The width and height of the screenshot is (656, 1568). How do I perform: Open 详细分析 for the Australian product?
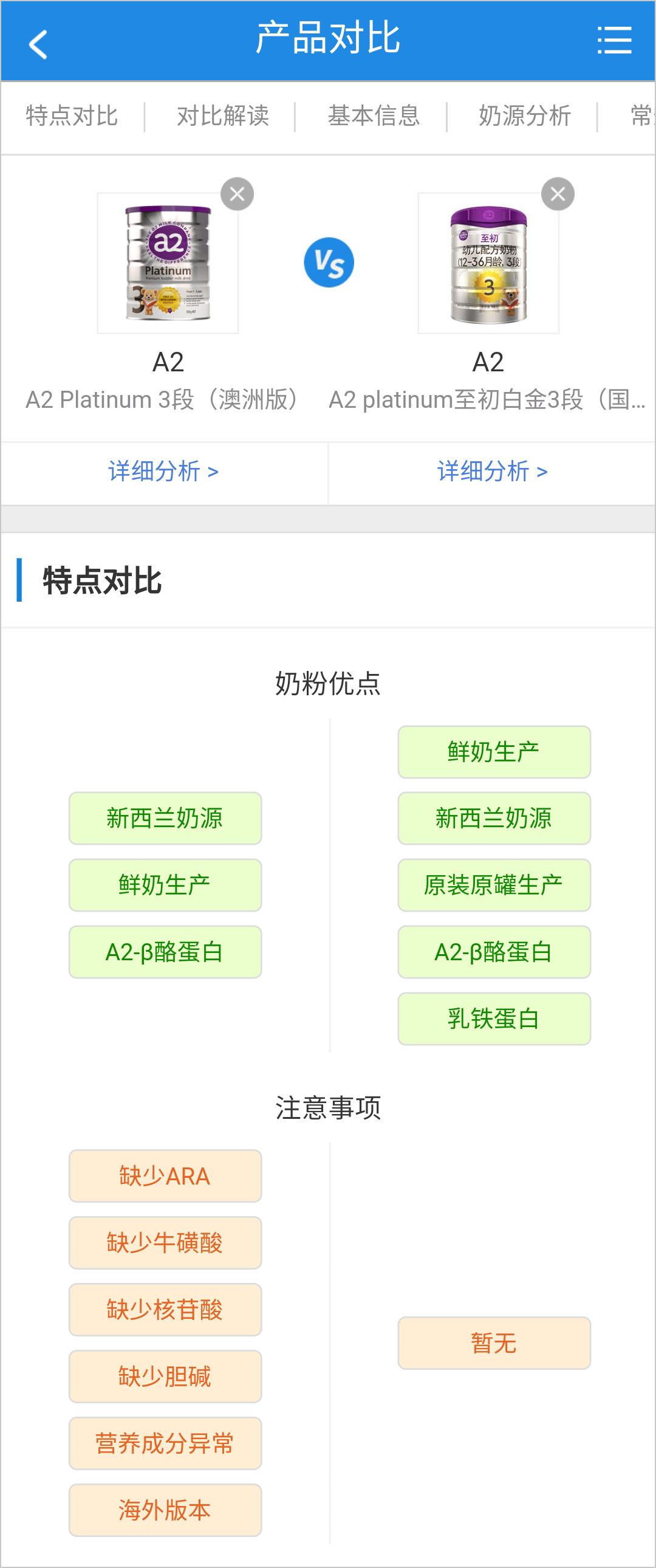pyautogui.click(x=163, y=472)
